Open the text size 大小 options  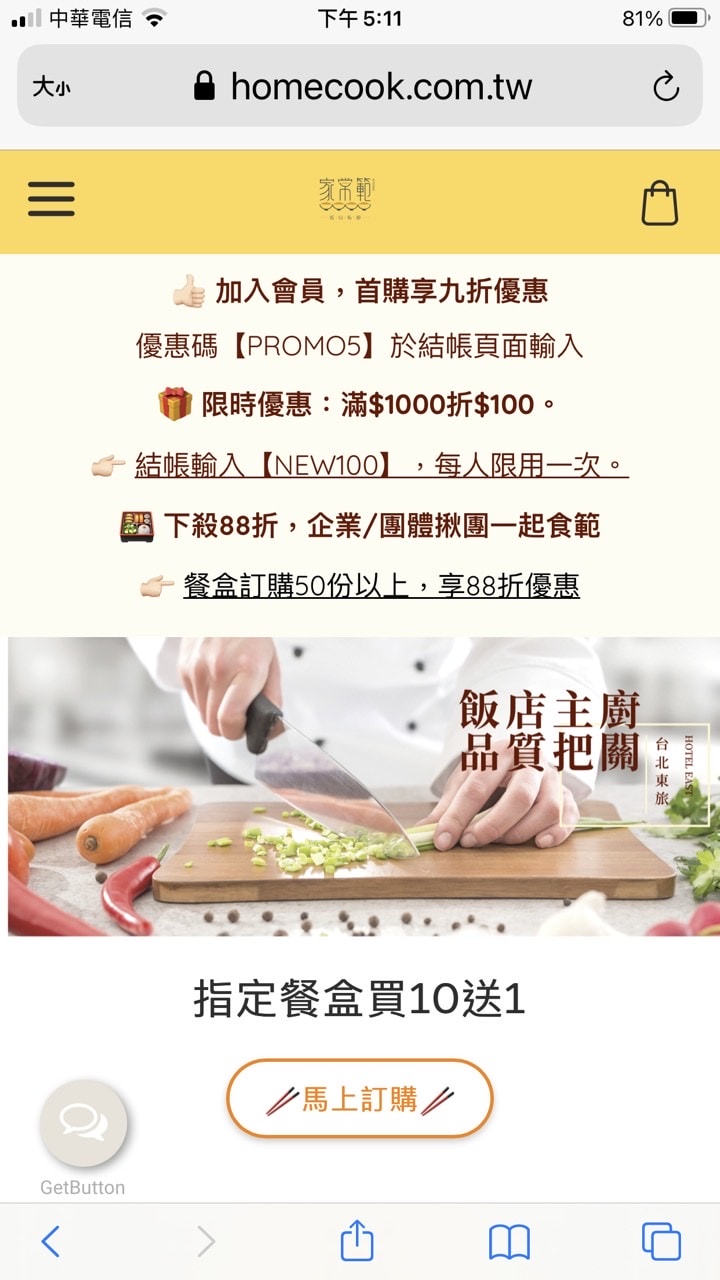tap(51, 87)
